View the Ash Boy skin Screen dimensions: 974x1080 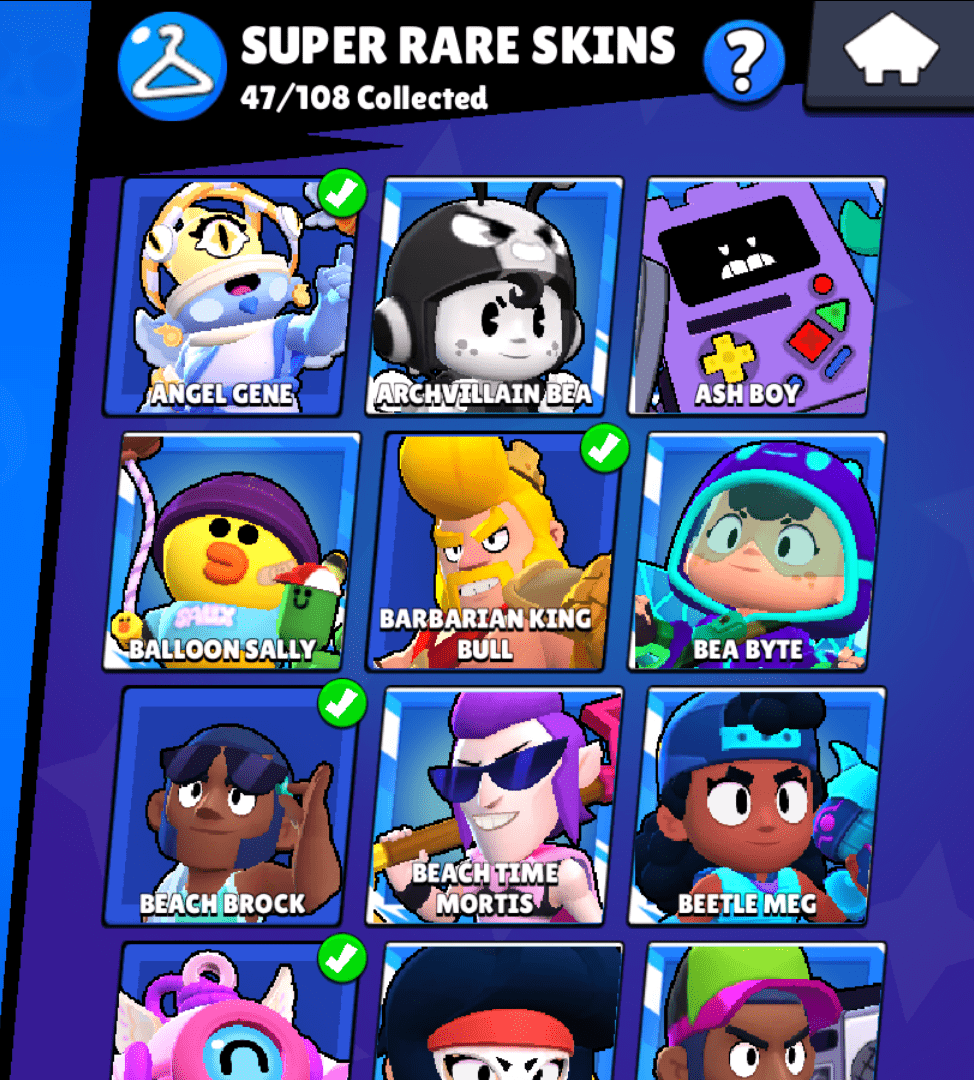(x=757, y=296)
